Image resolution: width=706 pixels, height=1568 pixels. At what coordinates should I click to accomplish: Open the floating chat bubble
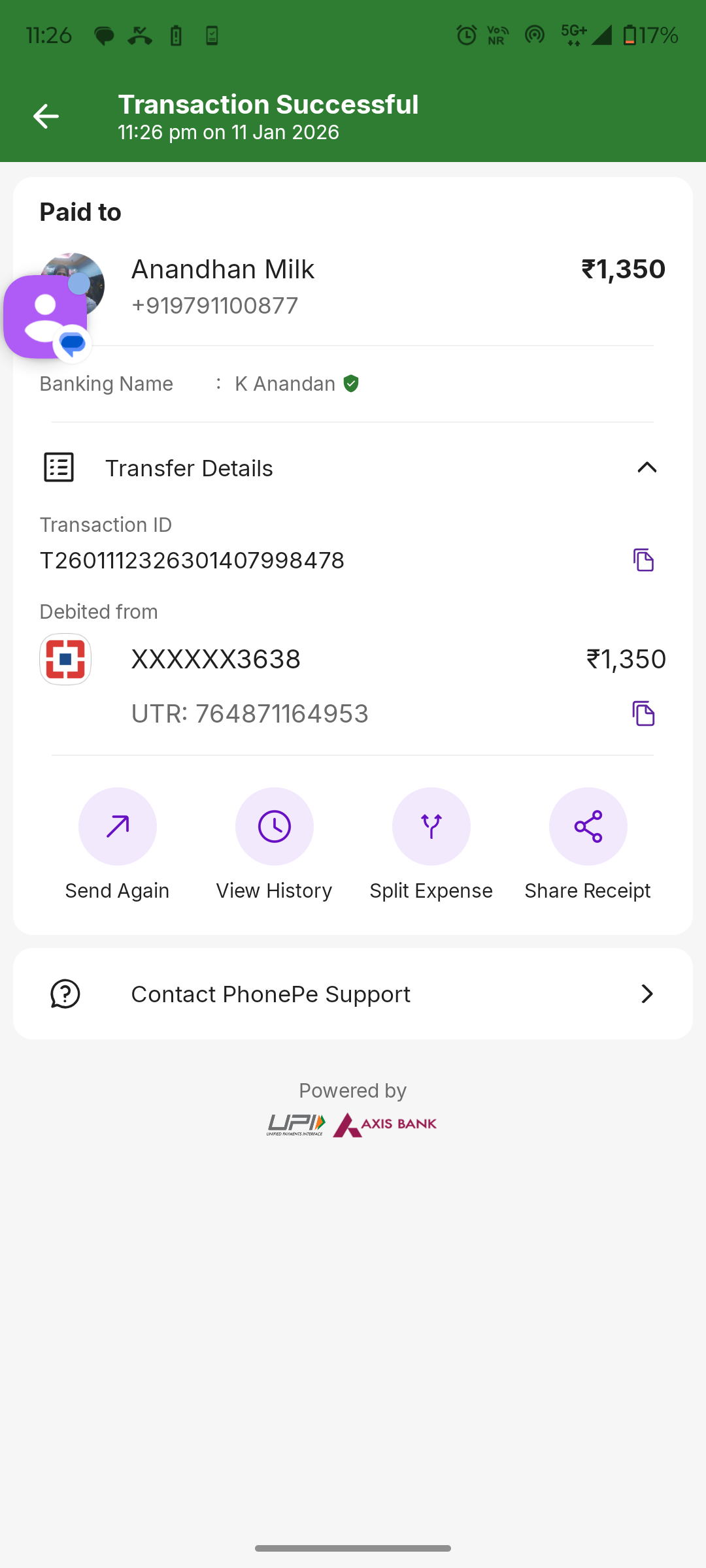point(46,318)
